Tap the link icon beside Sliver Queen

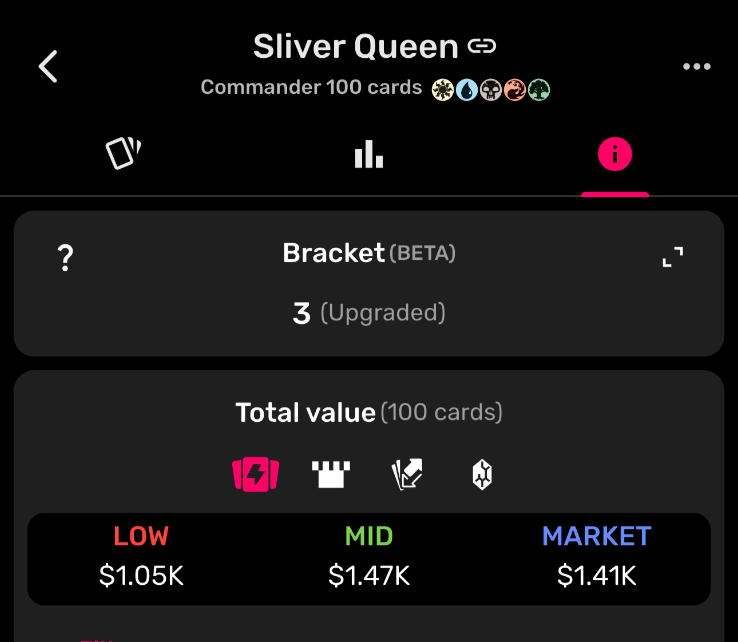(x=482, y=46)
